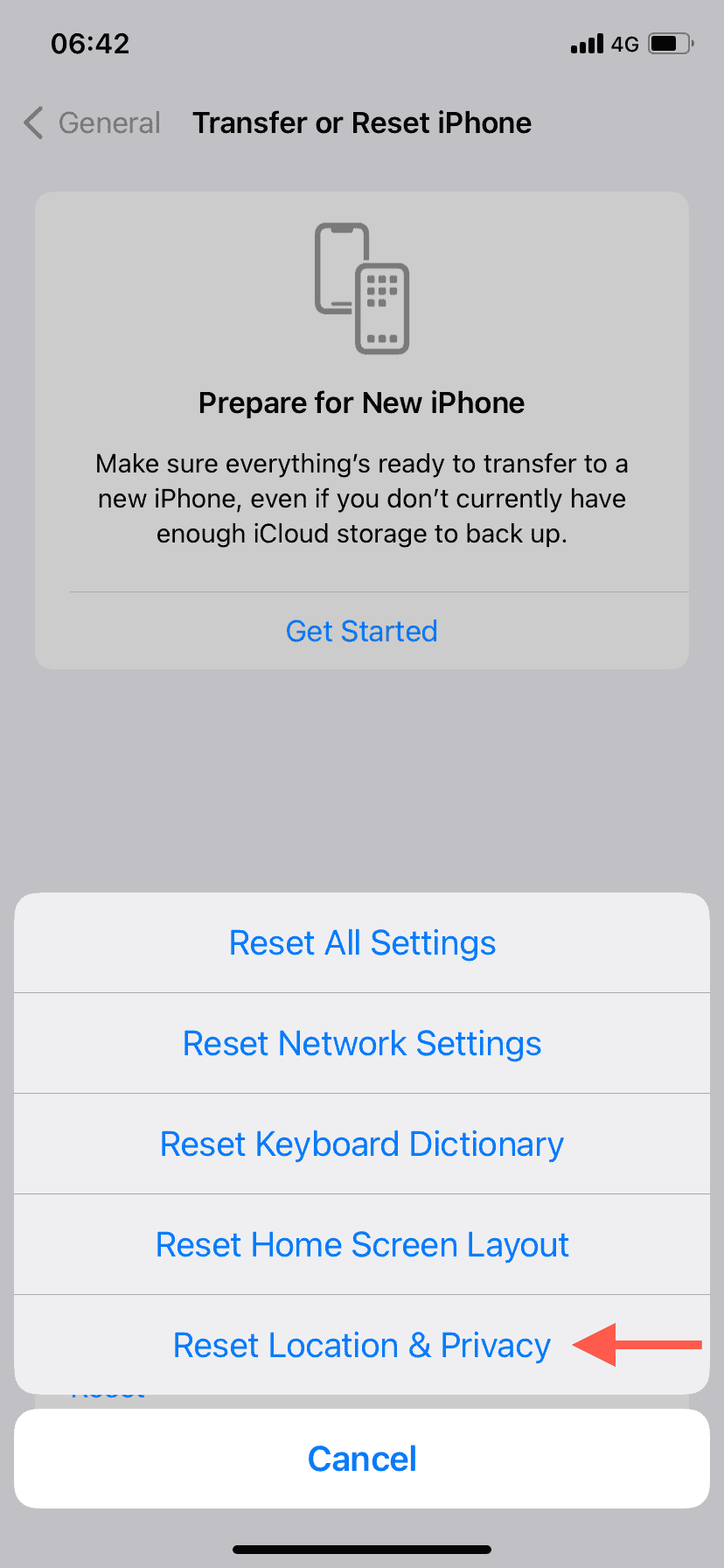This screenshot has height=1568, width=724.
Task: Tap Reset Keyboard Dictionary option
Action: coord(362,1144)
